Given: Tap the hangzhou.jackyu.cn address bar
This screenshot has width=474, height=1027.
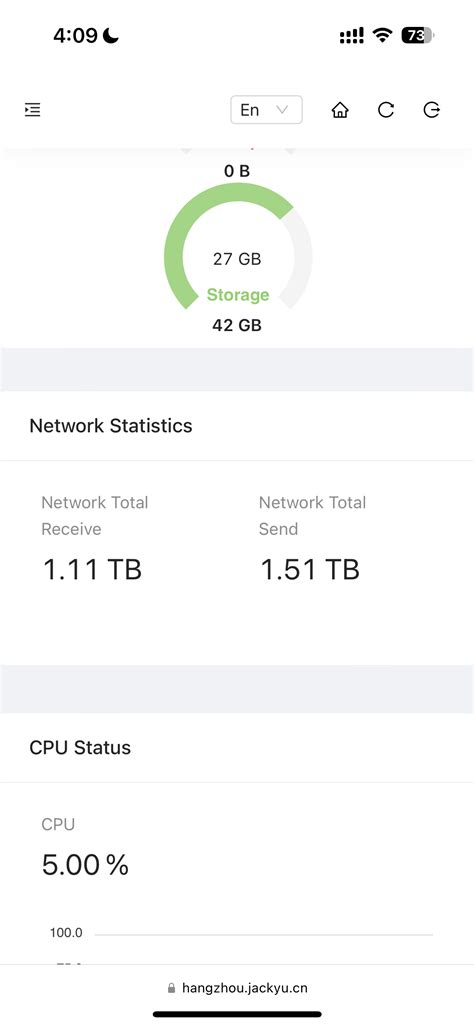Looking at the screenshot, I should [237, 988].
